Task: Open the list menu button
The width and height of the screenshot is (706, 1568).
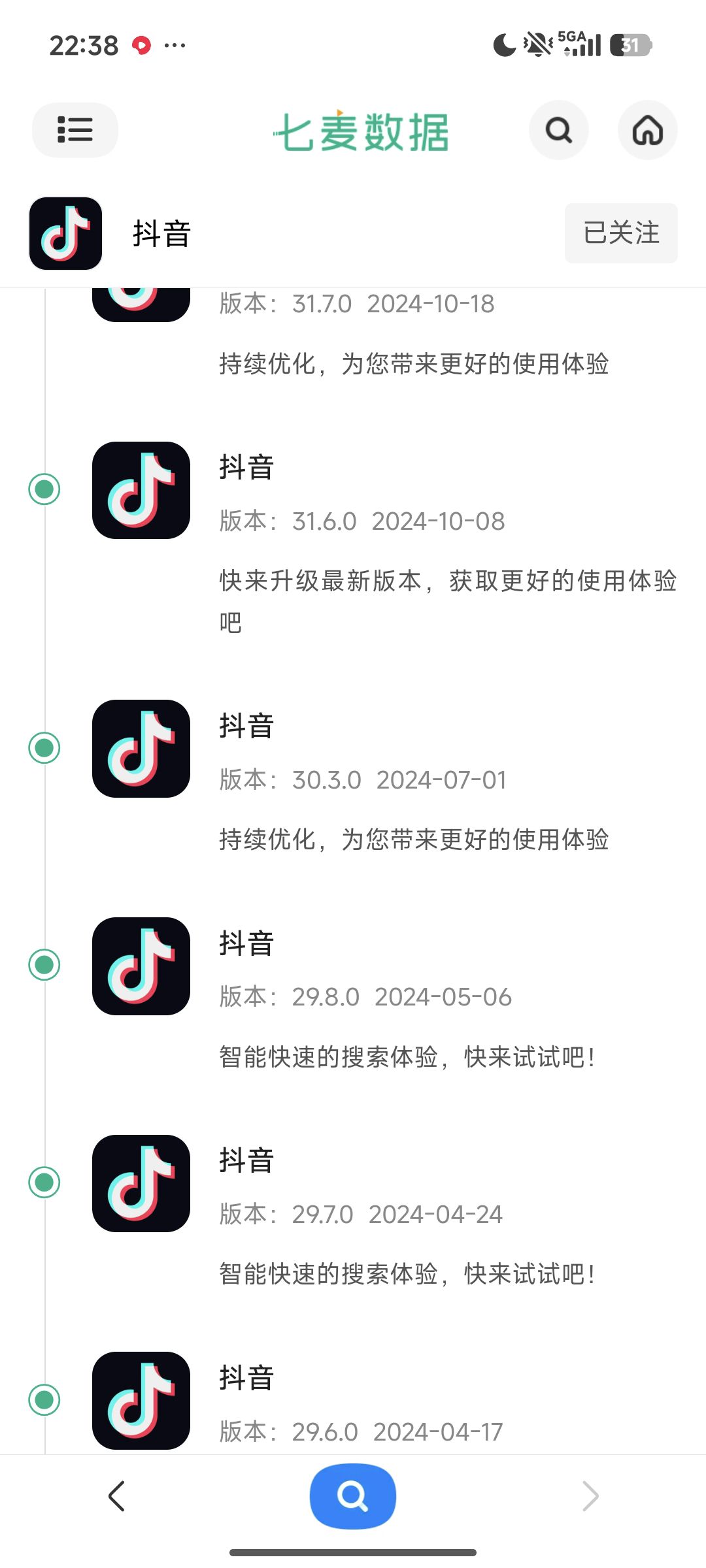Action: (x=75, y=130)
